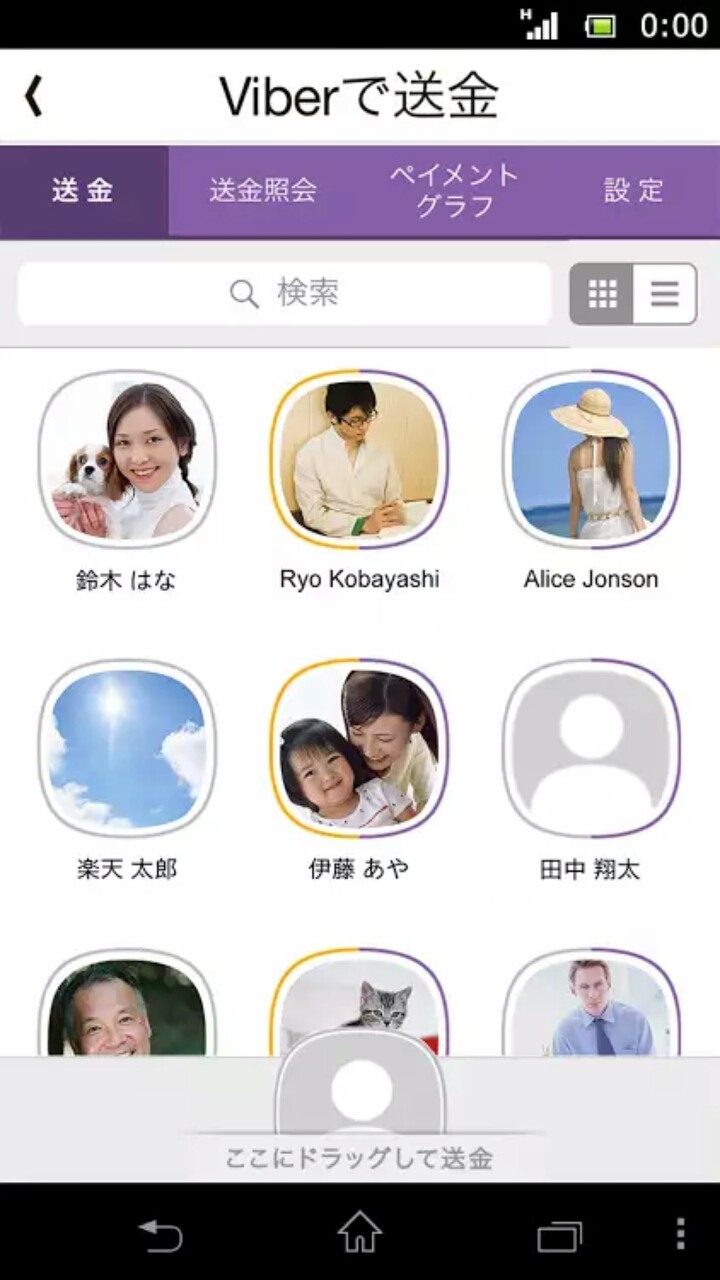This screenshot has width=720, height=1280.
Task: Tap the 検索 search field
Action: point(284,294)
